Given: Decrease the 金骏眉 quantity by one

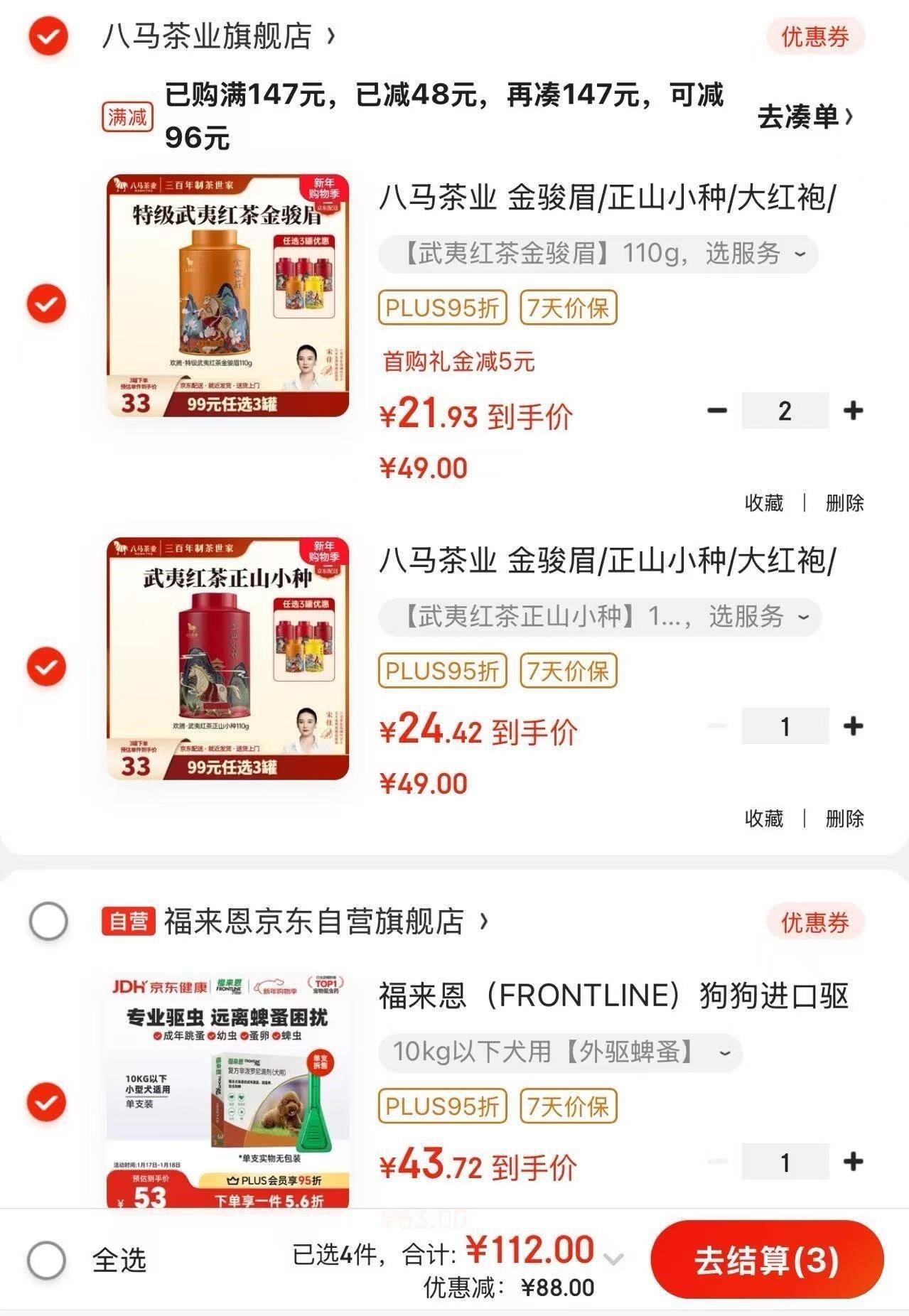Looking at the screenshot, I should pyautogui.click(x=717, y=410).
